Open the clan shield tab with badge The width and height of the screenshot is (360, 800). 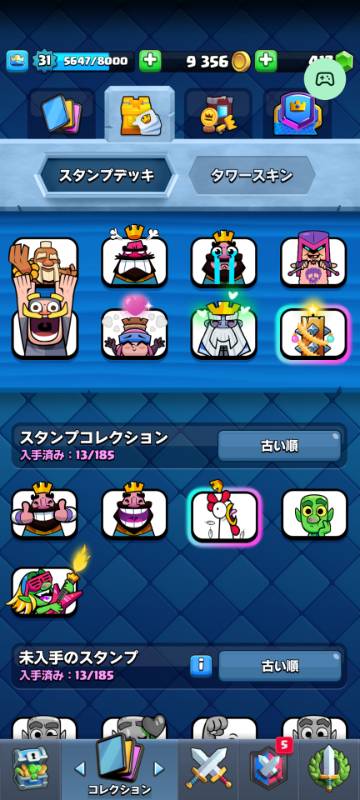(269, 767)
